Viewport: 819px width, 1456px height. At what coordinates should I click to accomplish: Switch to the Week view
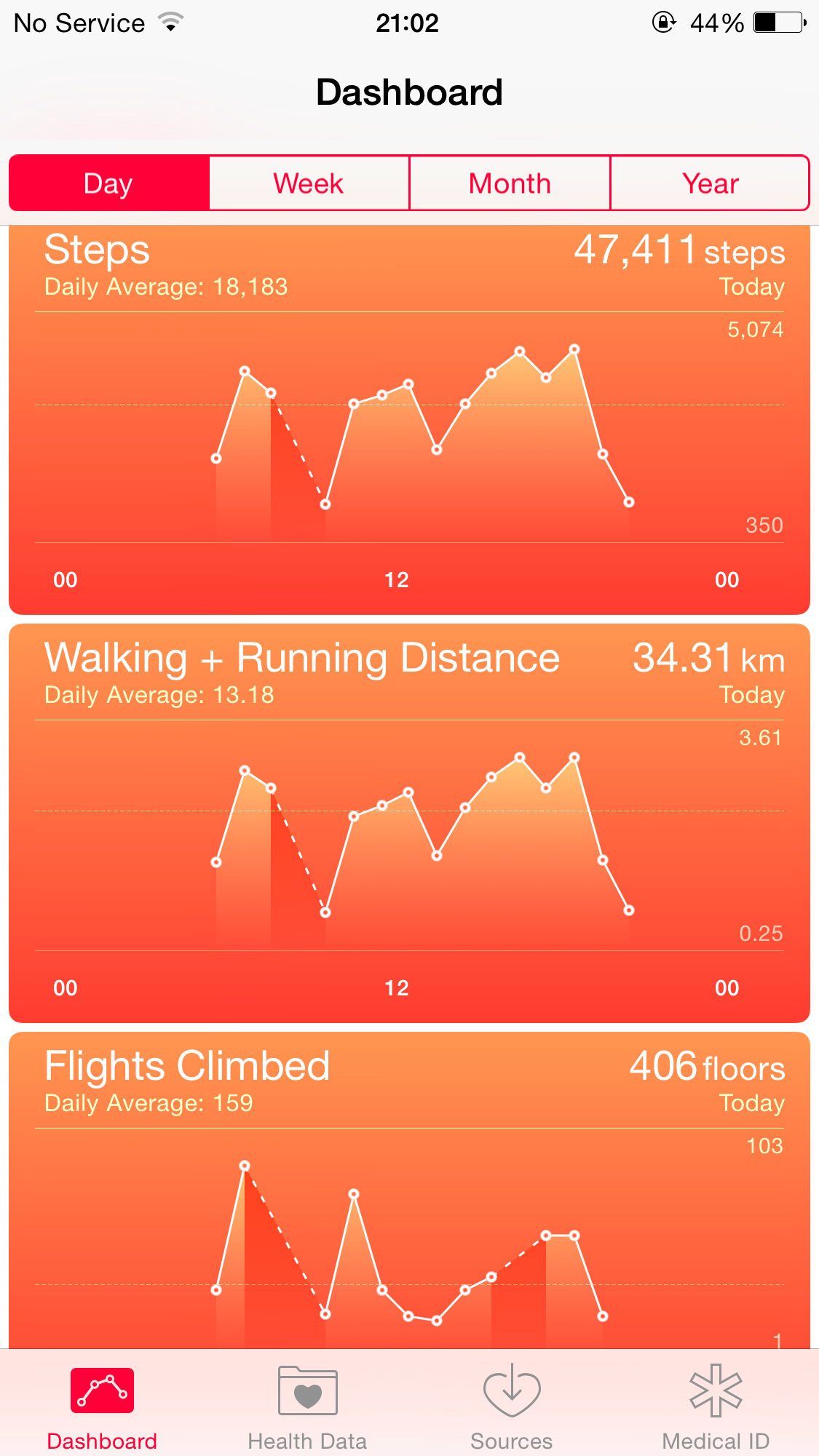click(x=309, y=183)
